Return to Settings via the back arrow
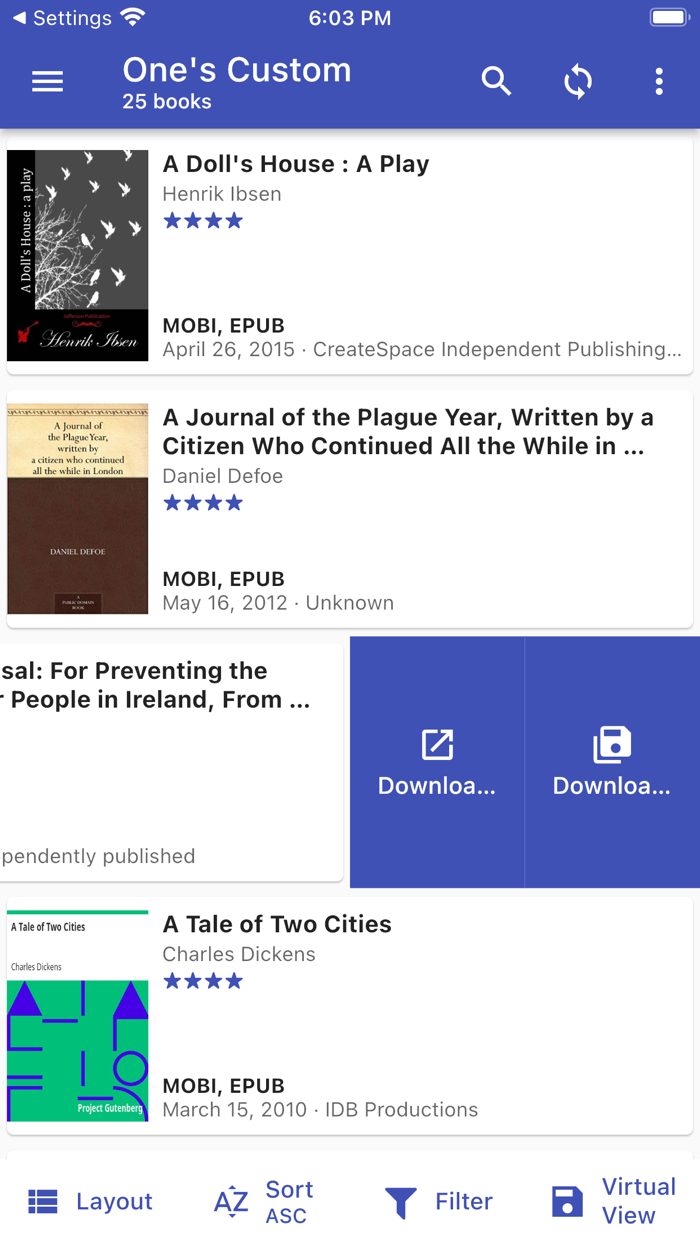The width and height of the screenshot is (700, 1244). [62, 18]
